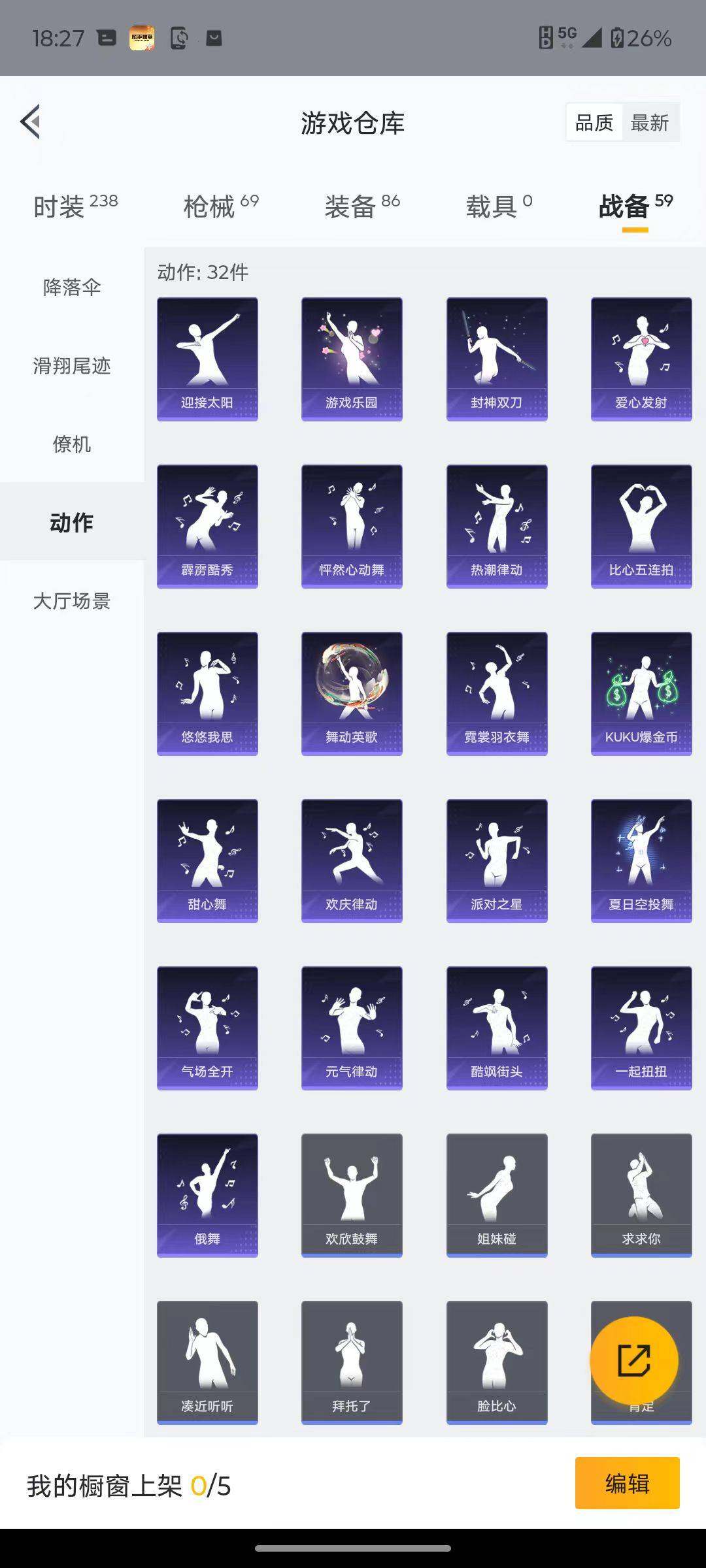Tap the back arrow at top left
Screen dimensions: 706x1568
31,122
